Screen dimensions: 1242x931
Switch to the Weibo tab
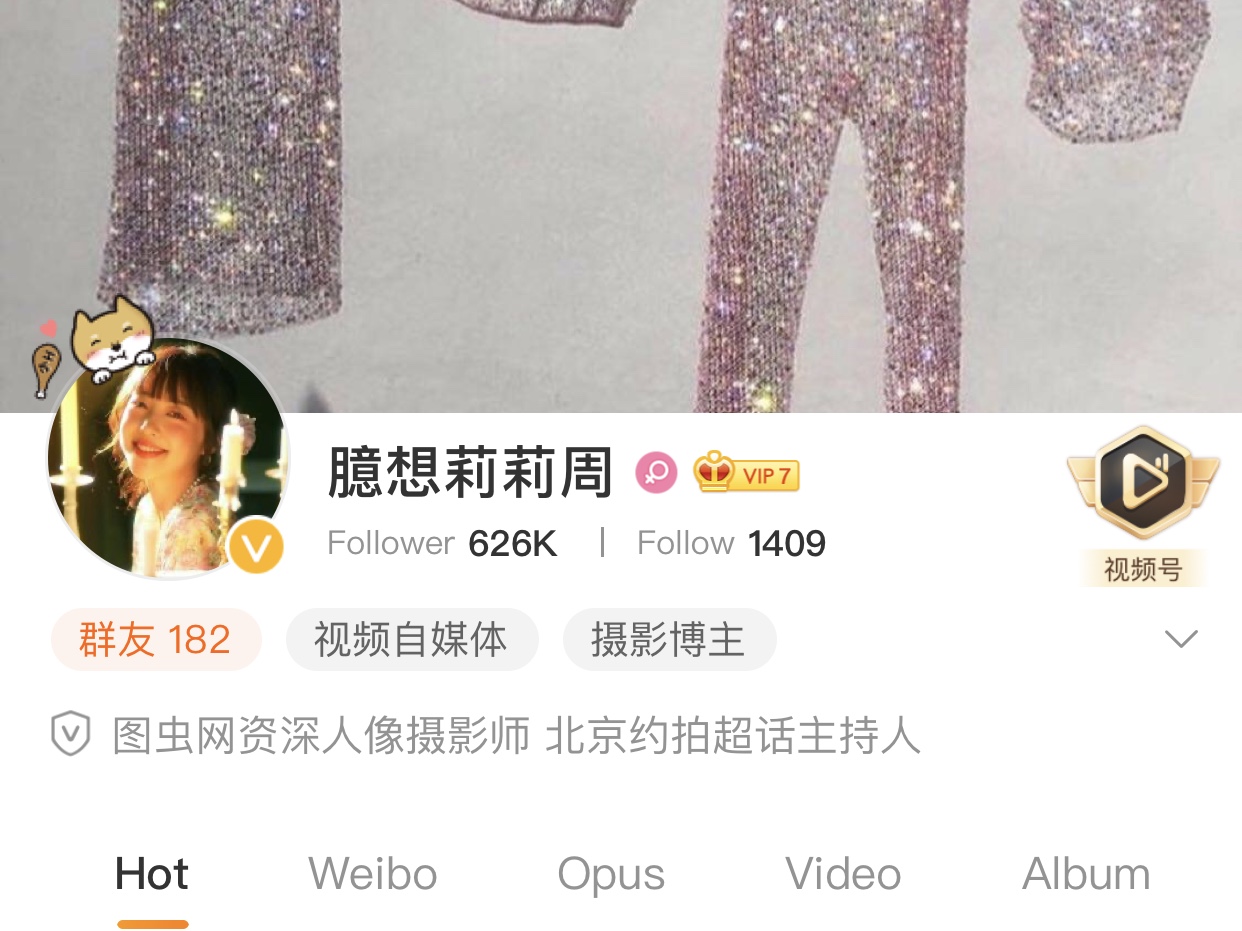coord(373,875)
